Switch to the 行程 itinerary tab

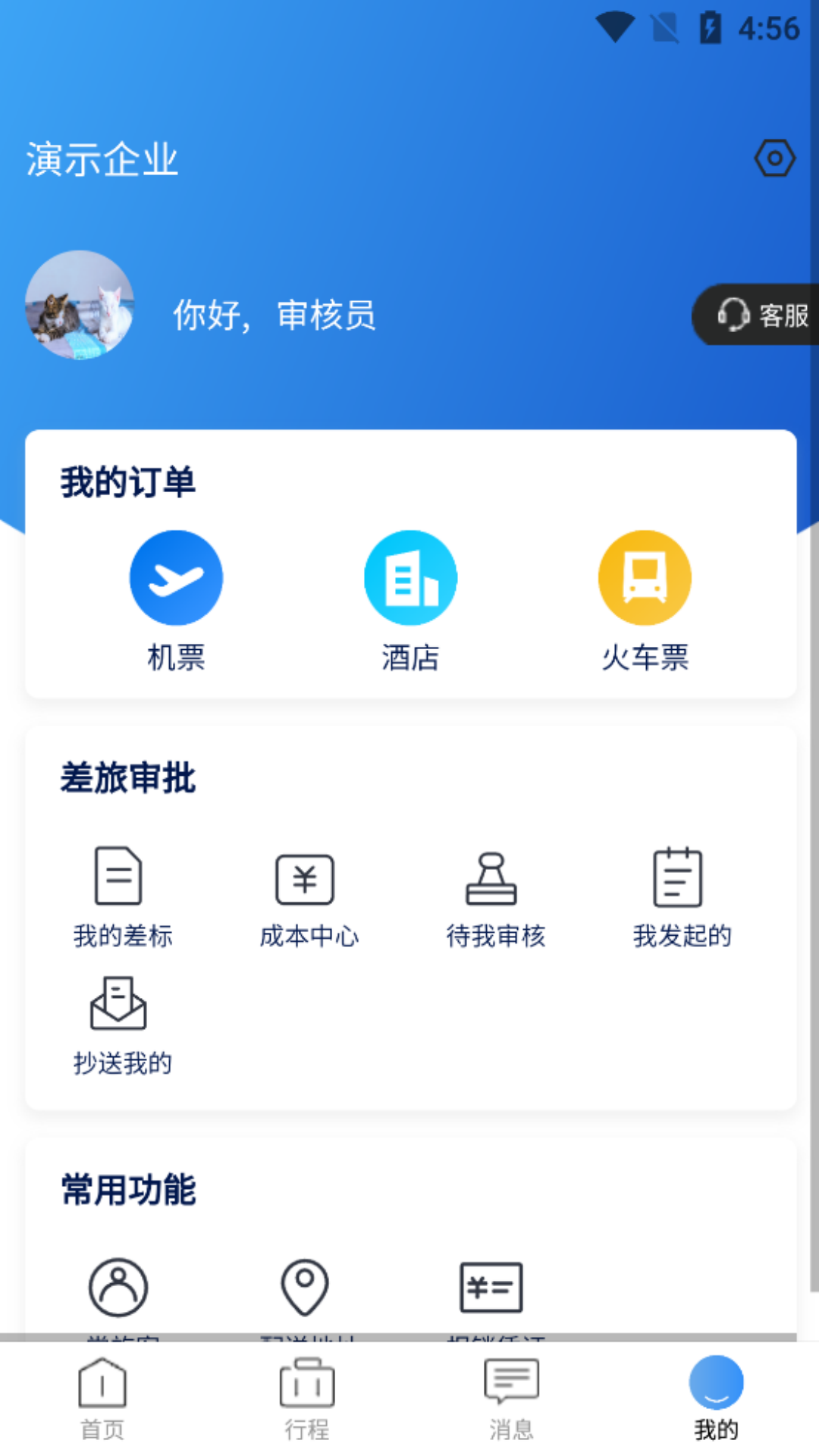[x=307, y=1399]
